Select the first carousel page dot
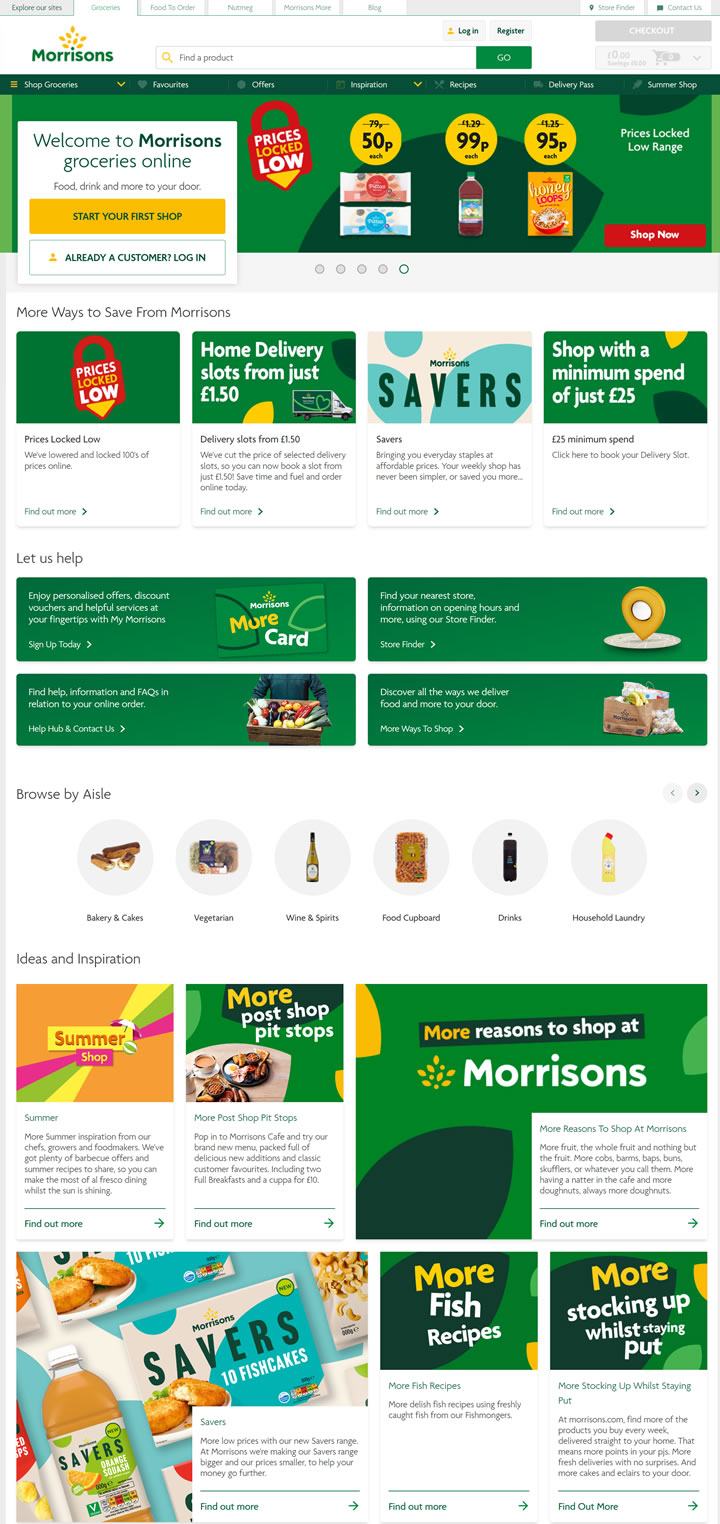This screenshot has width=720, height=1524. [x=320, y=269]
